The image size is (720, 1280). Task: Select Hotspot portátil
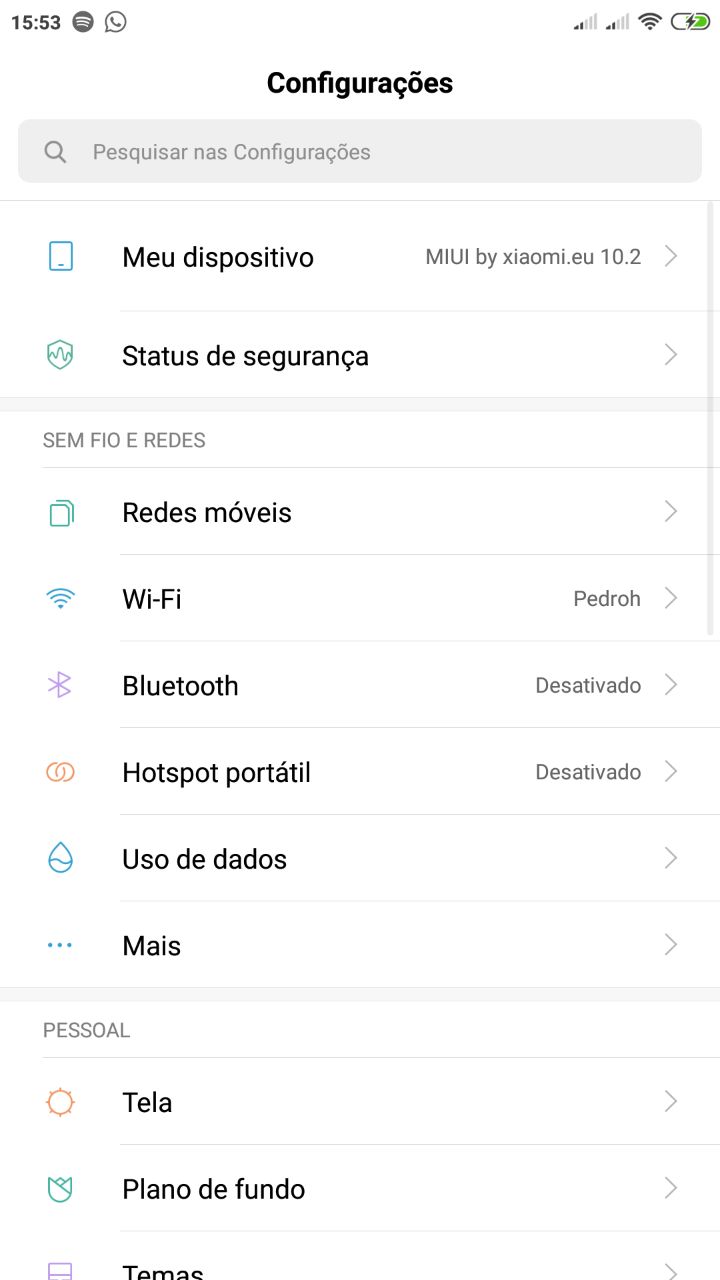click(360, 772)
